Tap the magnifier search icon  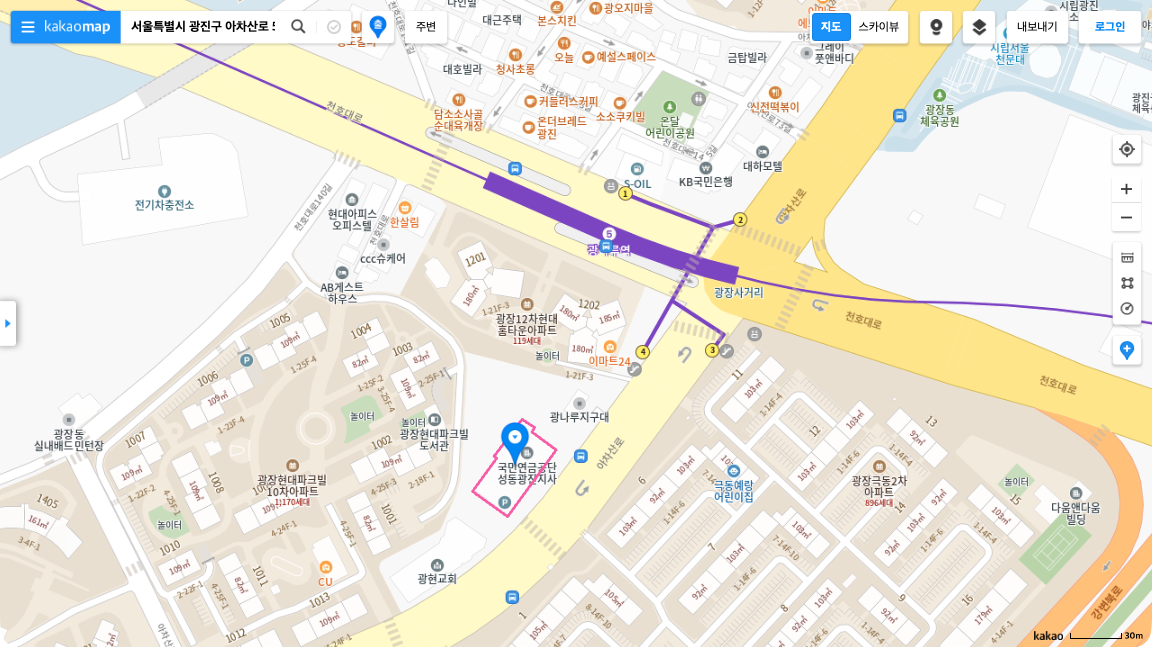pyautogui.click(x=298, y=27)
